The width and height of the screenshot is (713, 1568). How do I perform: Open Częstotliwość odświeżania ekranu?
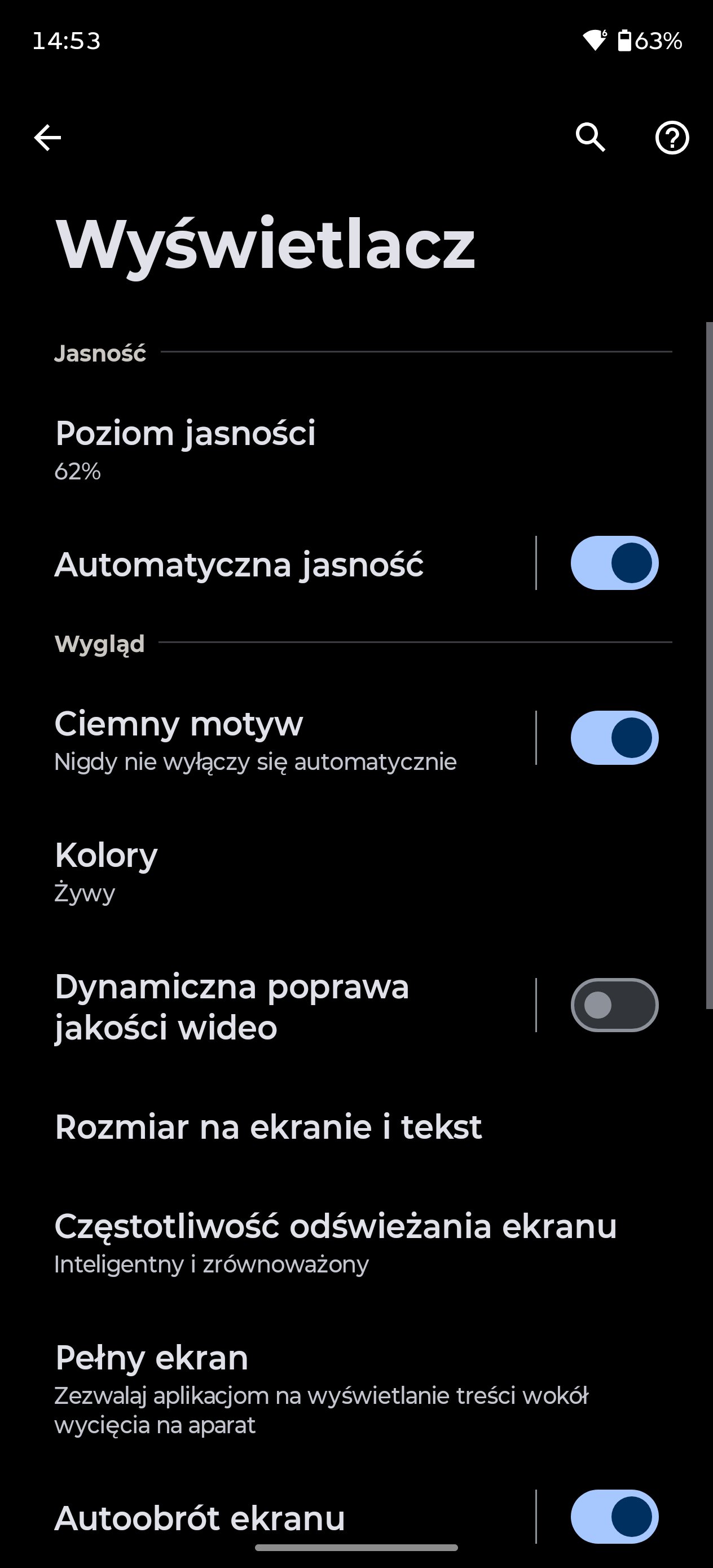[335, 1243]
